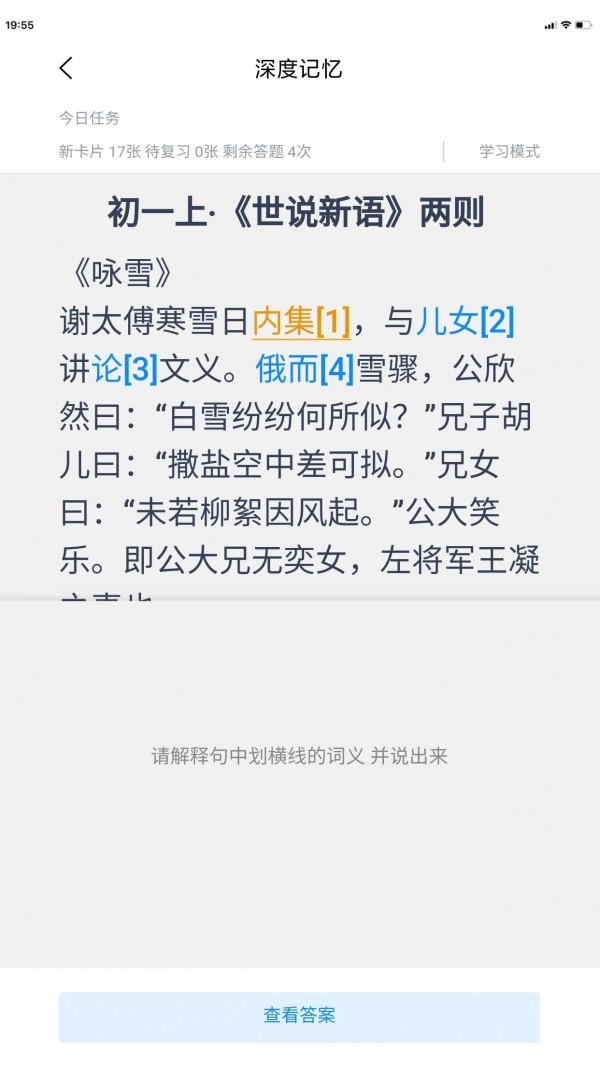This screenshot has width=600, height=1067.
Task: Select the highlighted word 内集[1]
Action: pos(301,322)
